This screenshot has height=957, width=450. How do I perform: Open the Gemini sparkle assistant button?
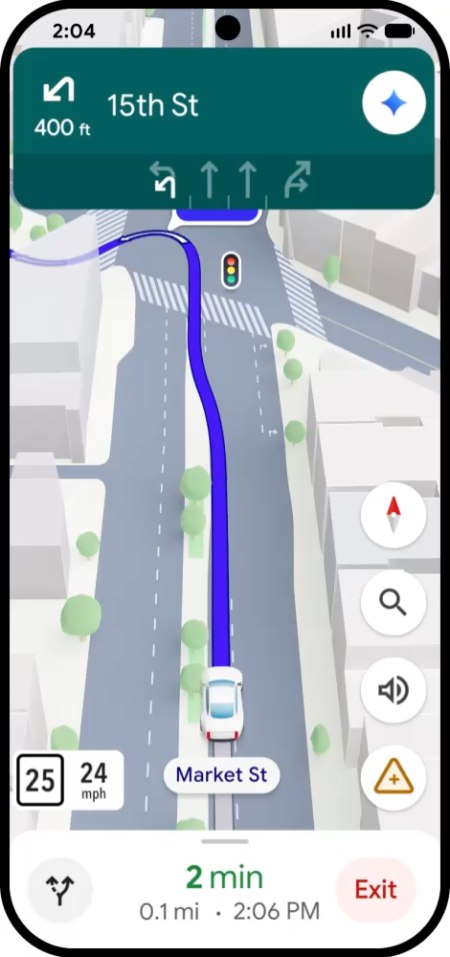tap(393, 103)
